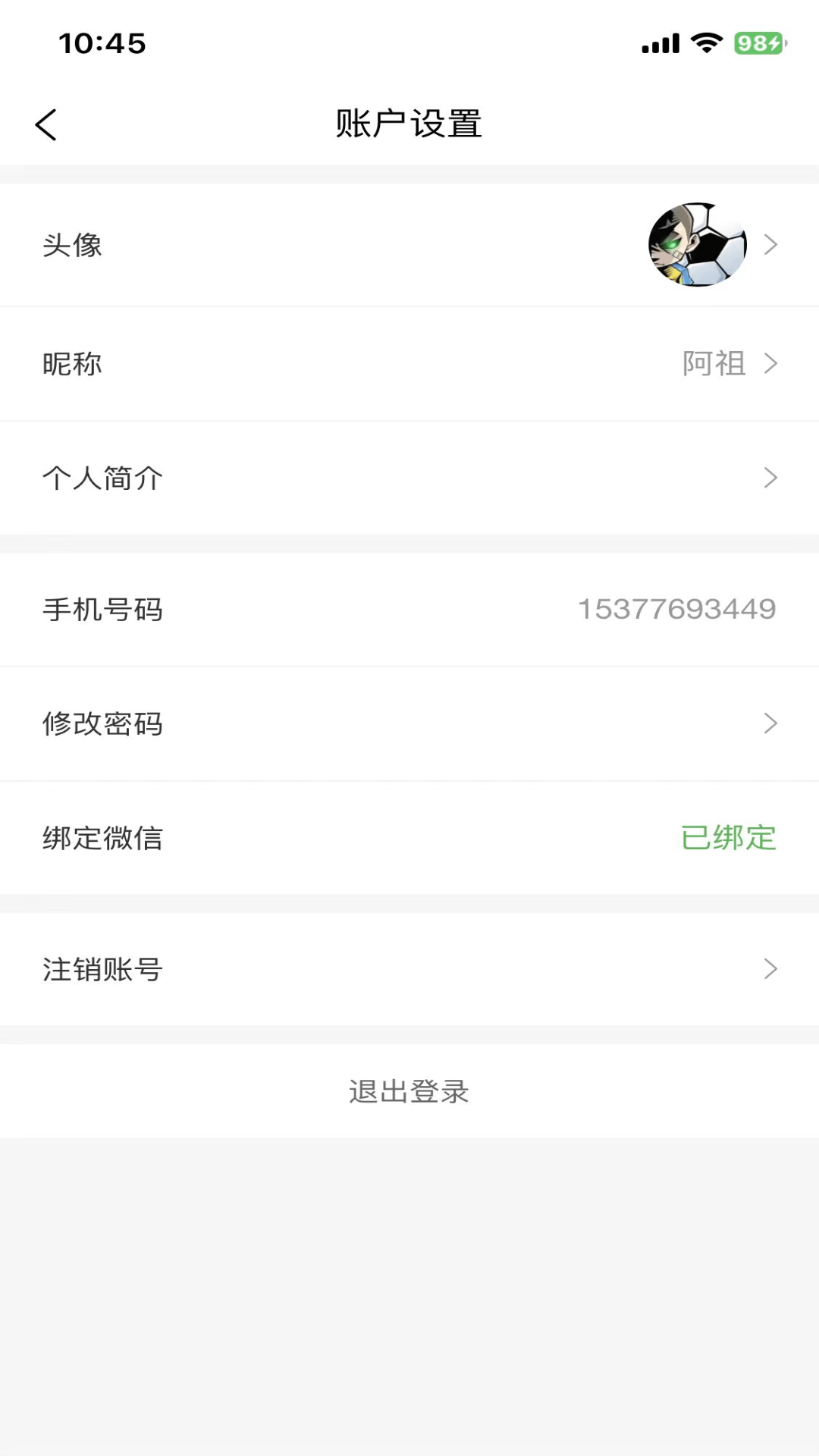
Task: Open 修改密码 to change password
Action: point(409,723)
